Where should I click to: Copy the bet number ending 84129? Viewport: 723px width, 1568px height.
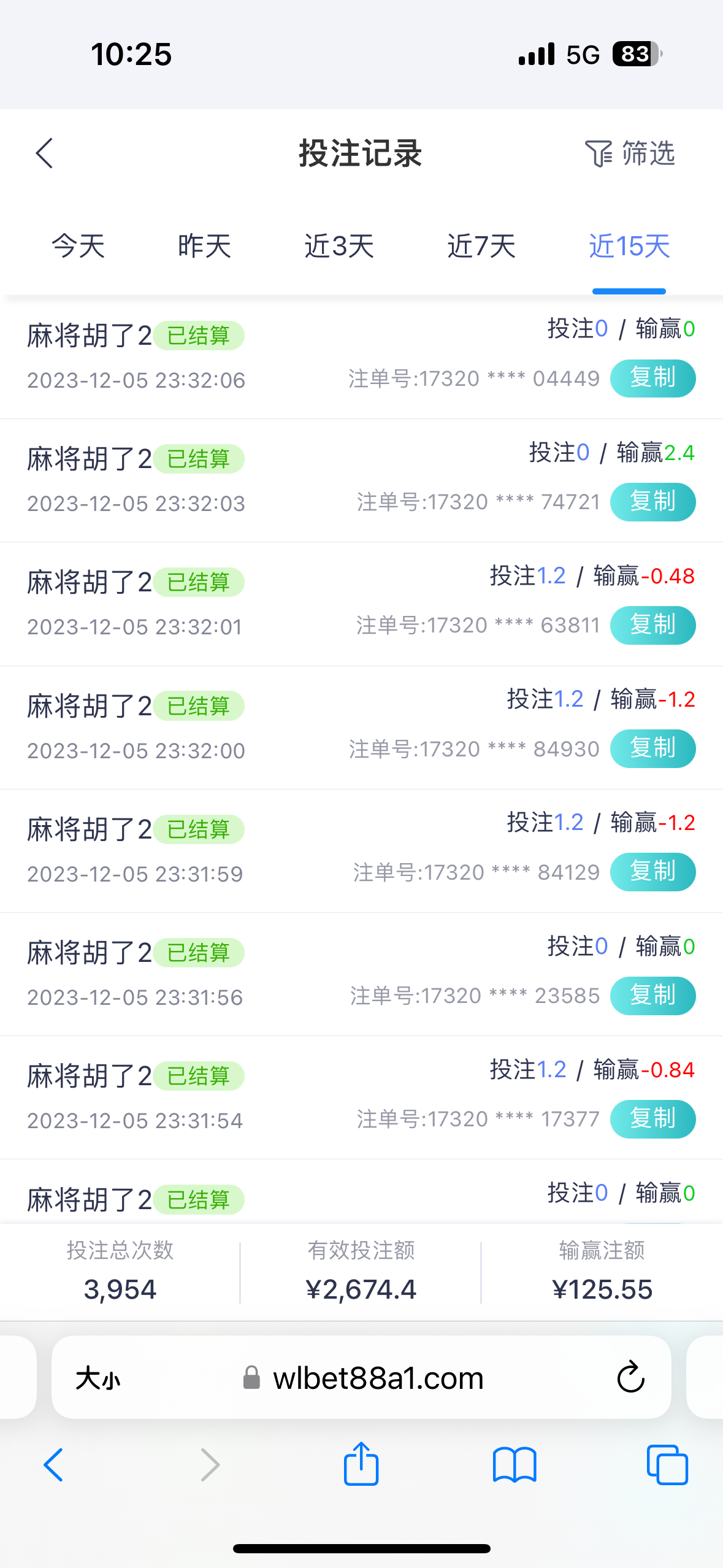[x=652, y=872]
